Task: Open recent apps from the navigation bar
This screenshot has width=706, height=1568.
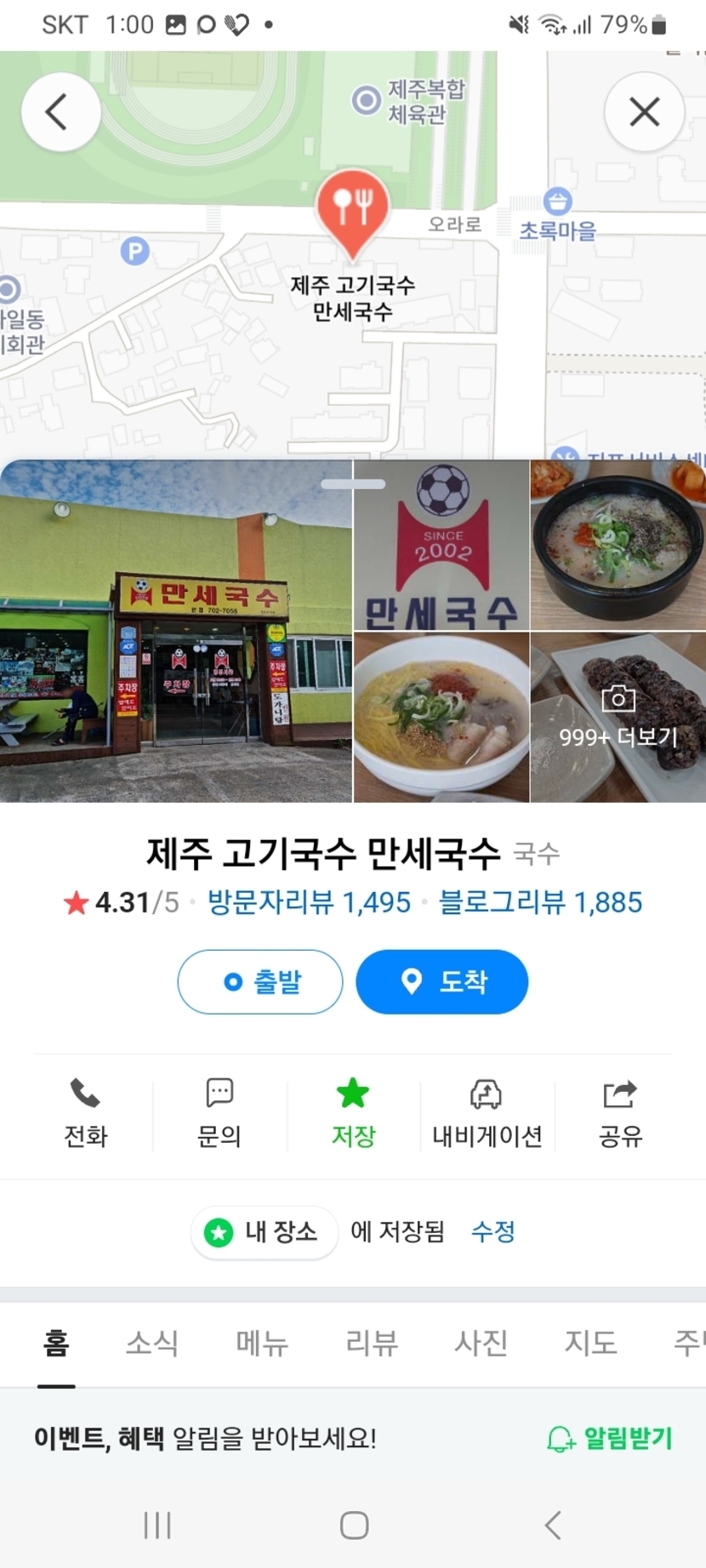Action: [157, 1525]
